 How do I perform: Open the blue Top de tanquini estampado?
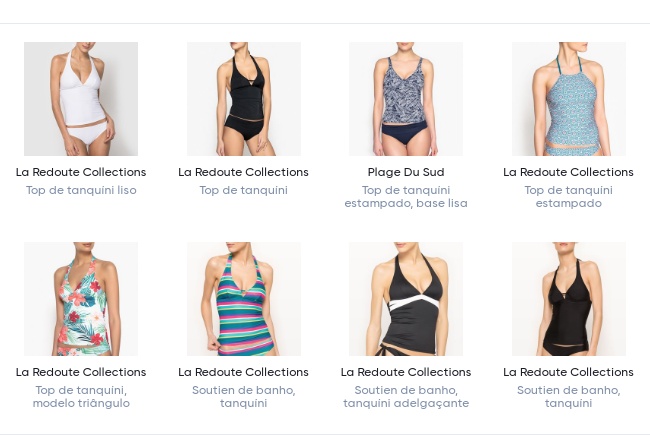[568, 99]
